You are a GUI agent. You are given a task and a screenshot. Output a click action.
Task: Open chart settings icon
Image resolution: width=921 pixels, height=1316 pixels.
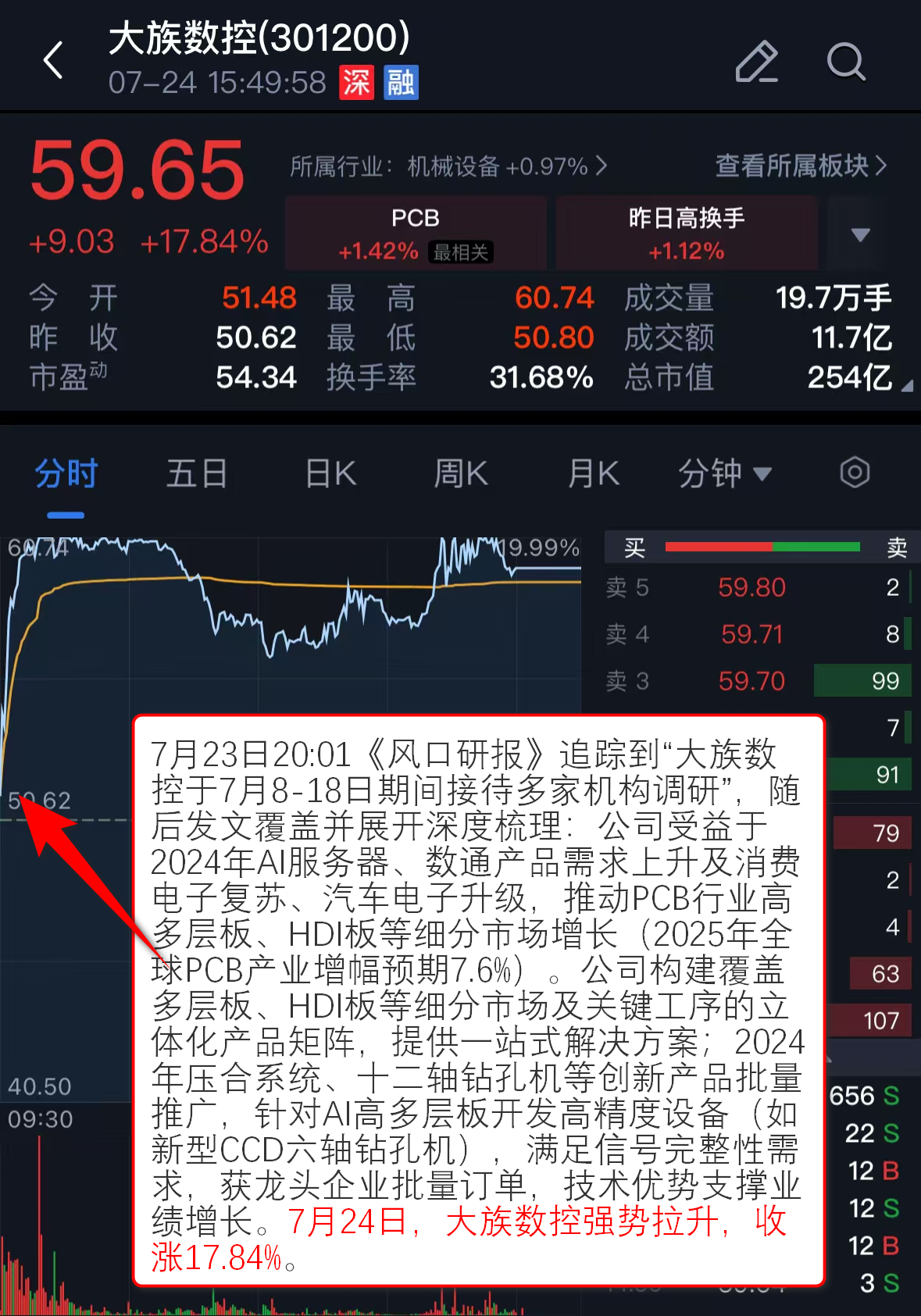point(855,473)
